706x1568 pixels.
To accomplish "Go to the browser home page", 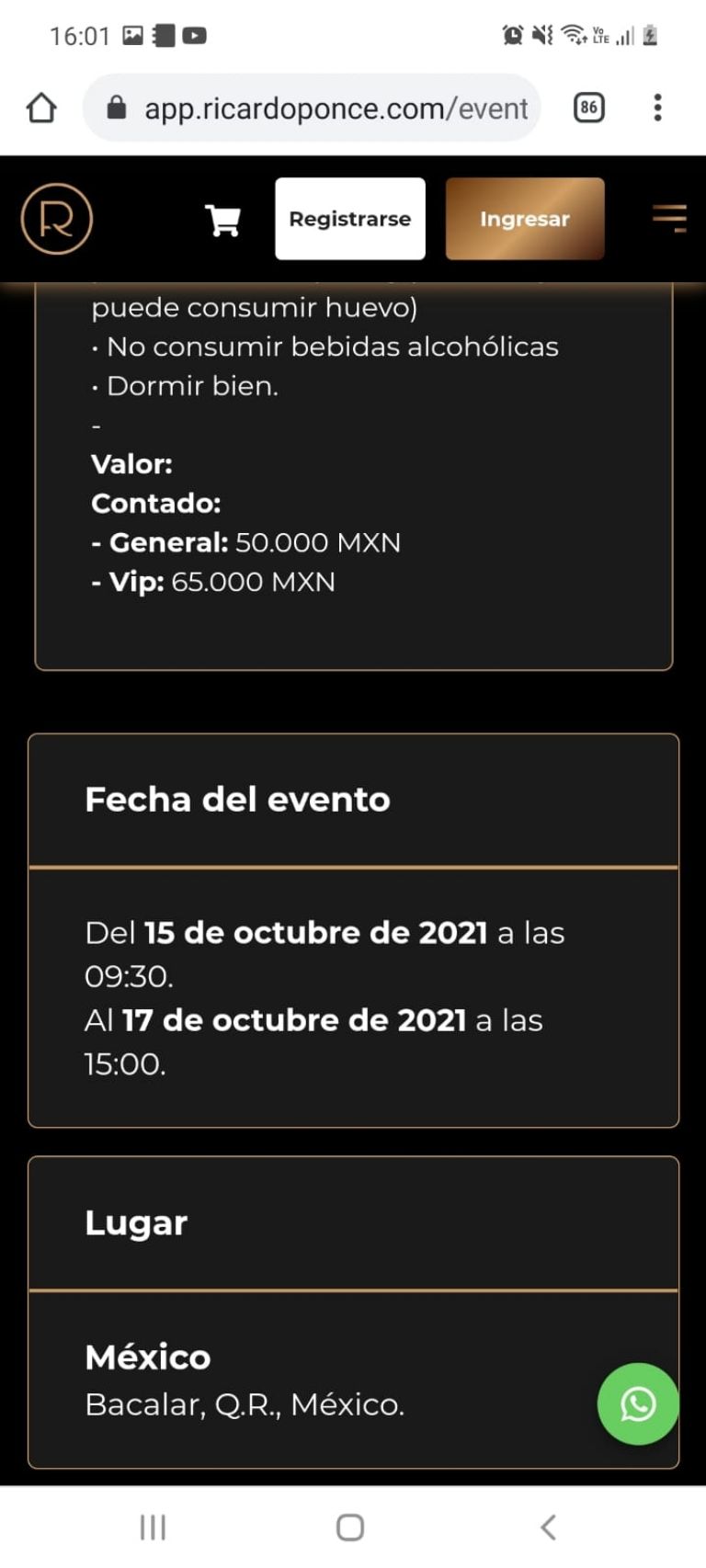I will pos(41,108).
